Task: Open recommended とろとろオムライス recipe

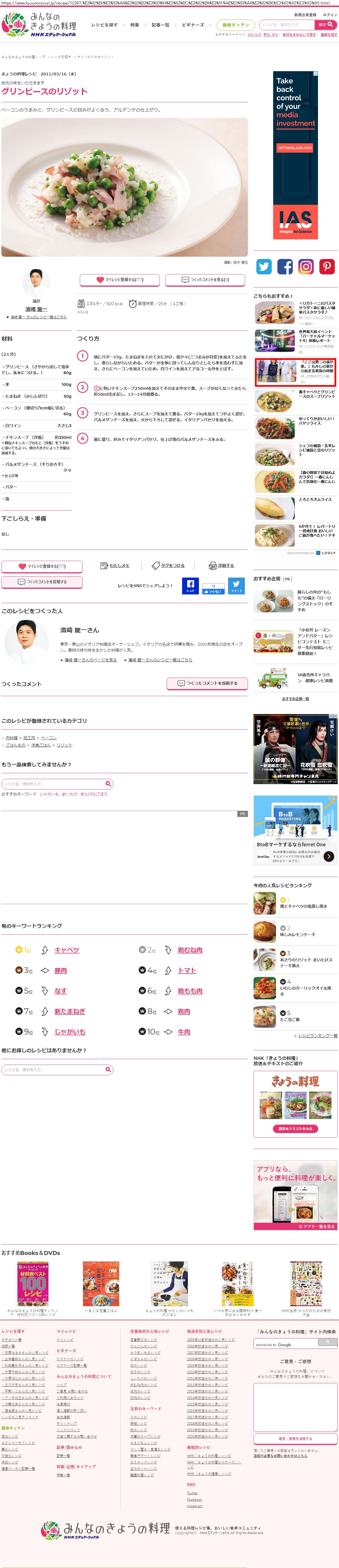Action: click(315, 499)
